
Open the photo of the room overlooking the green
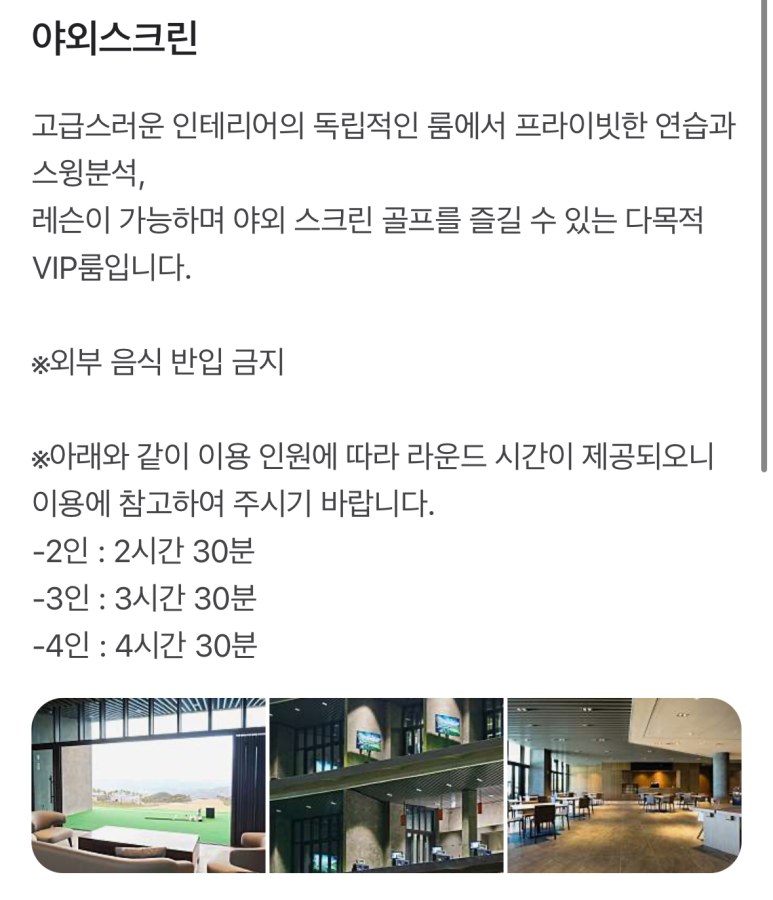tap(149, 785)
